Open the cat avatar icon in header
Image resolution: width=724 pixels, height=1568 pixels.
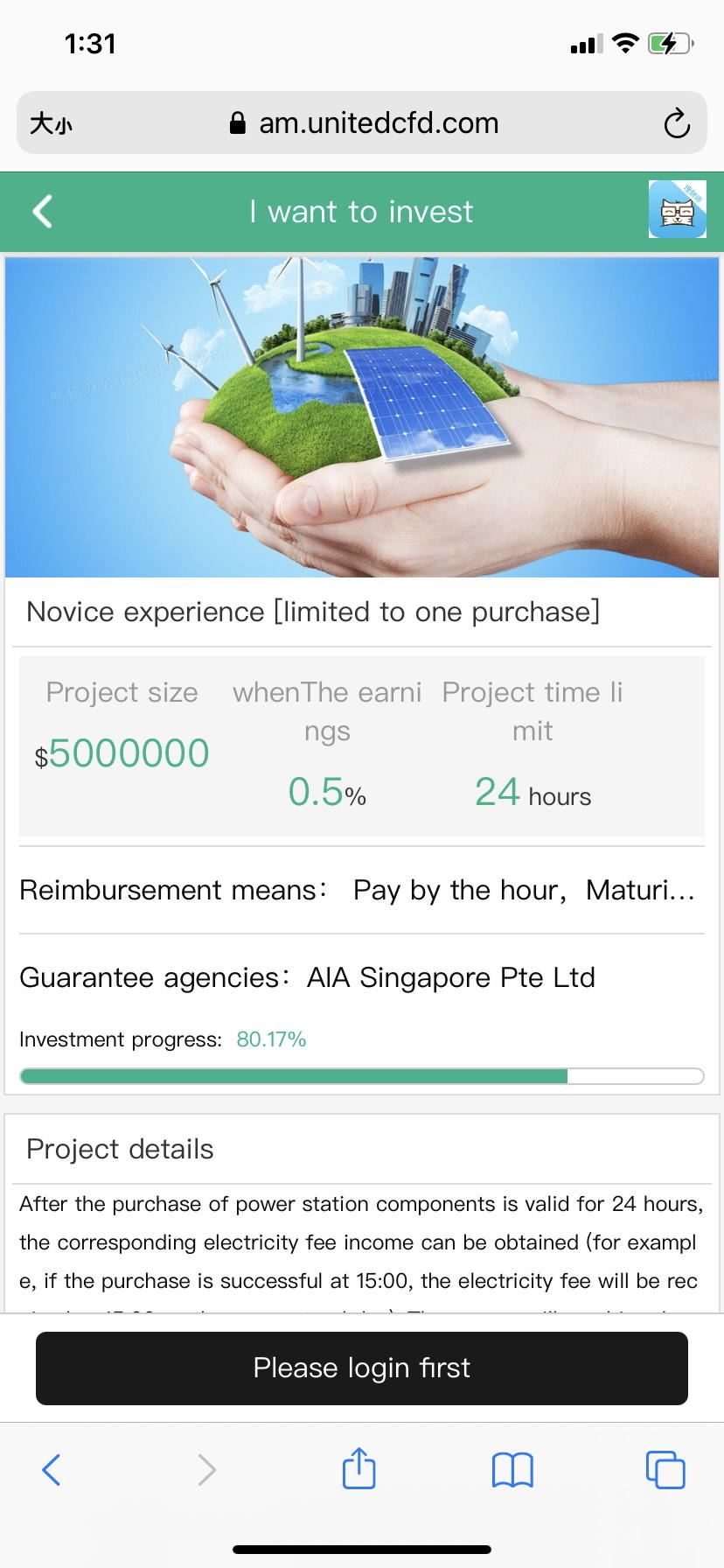click(x=677, y=210)
